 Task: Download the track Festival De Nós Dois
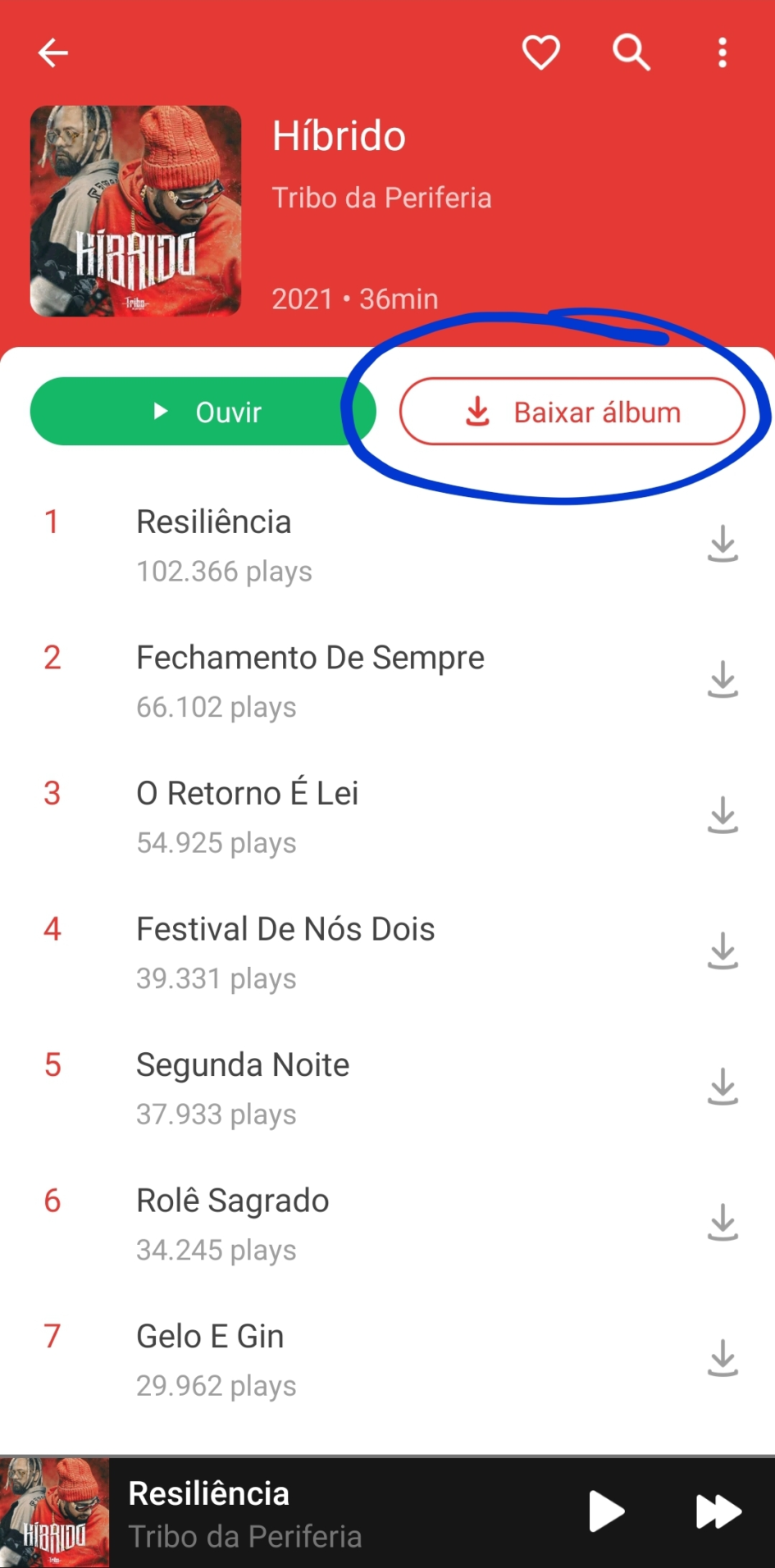(723, 950)
